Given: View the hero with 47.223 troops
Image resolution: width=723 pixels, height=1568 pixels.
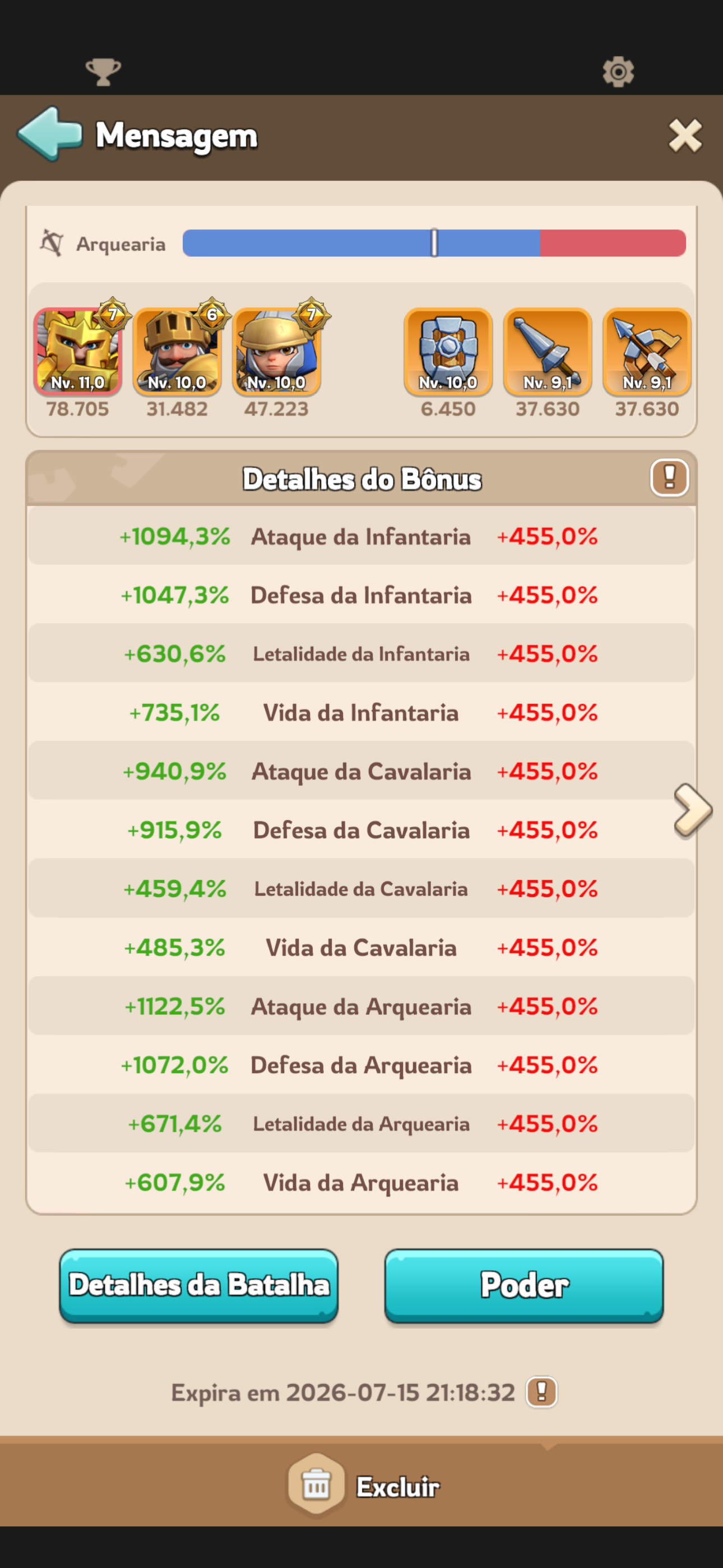Looking at the screenshot, I should tap(276, 352).
